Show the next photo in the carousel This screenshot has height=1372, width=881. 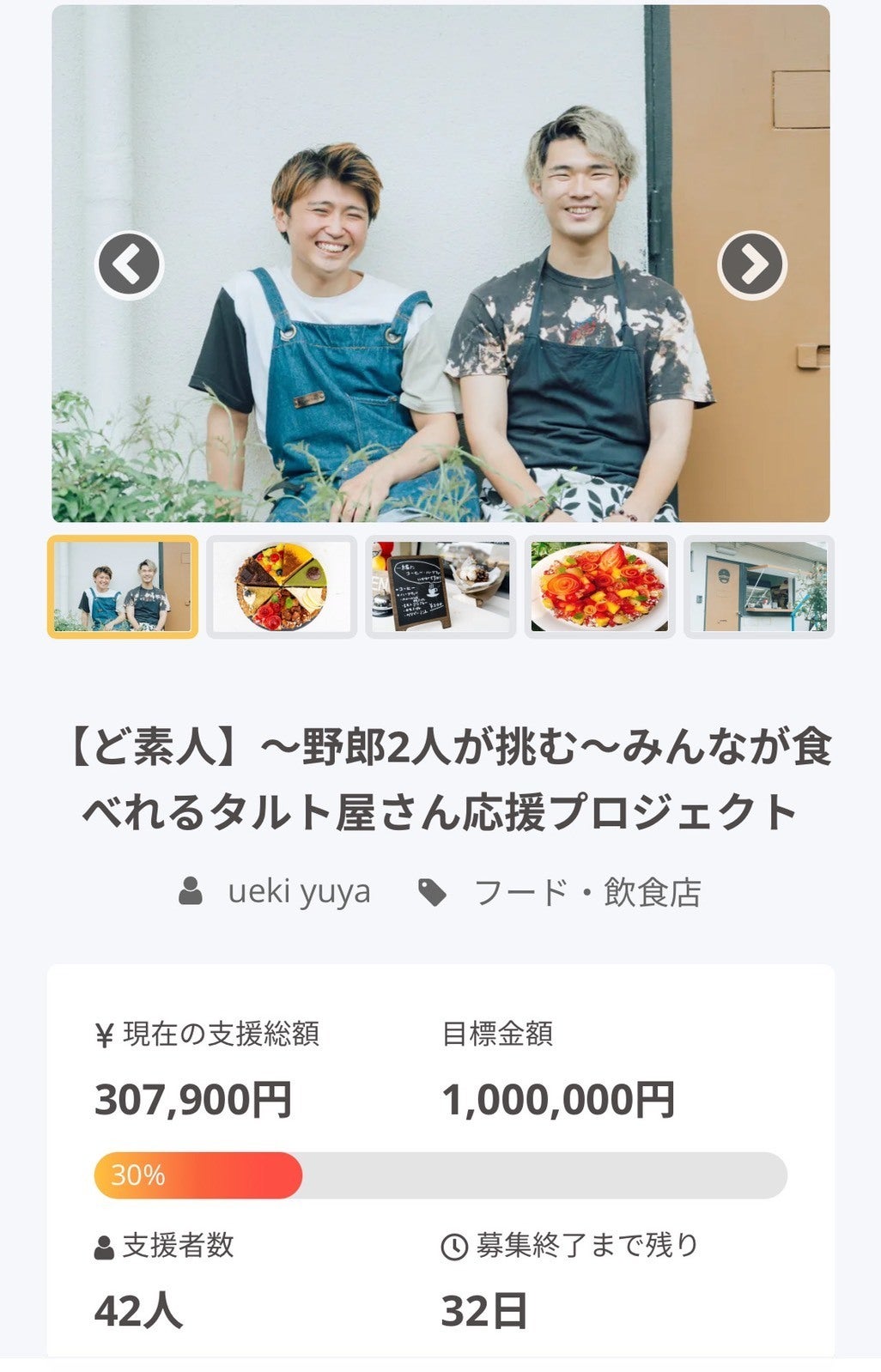point(751,264)
